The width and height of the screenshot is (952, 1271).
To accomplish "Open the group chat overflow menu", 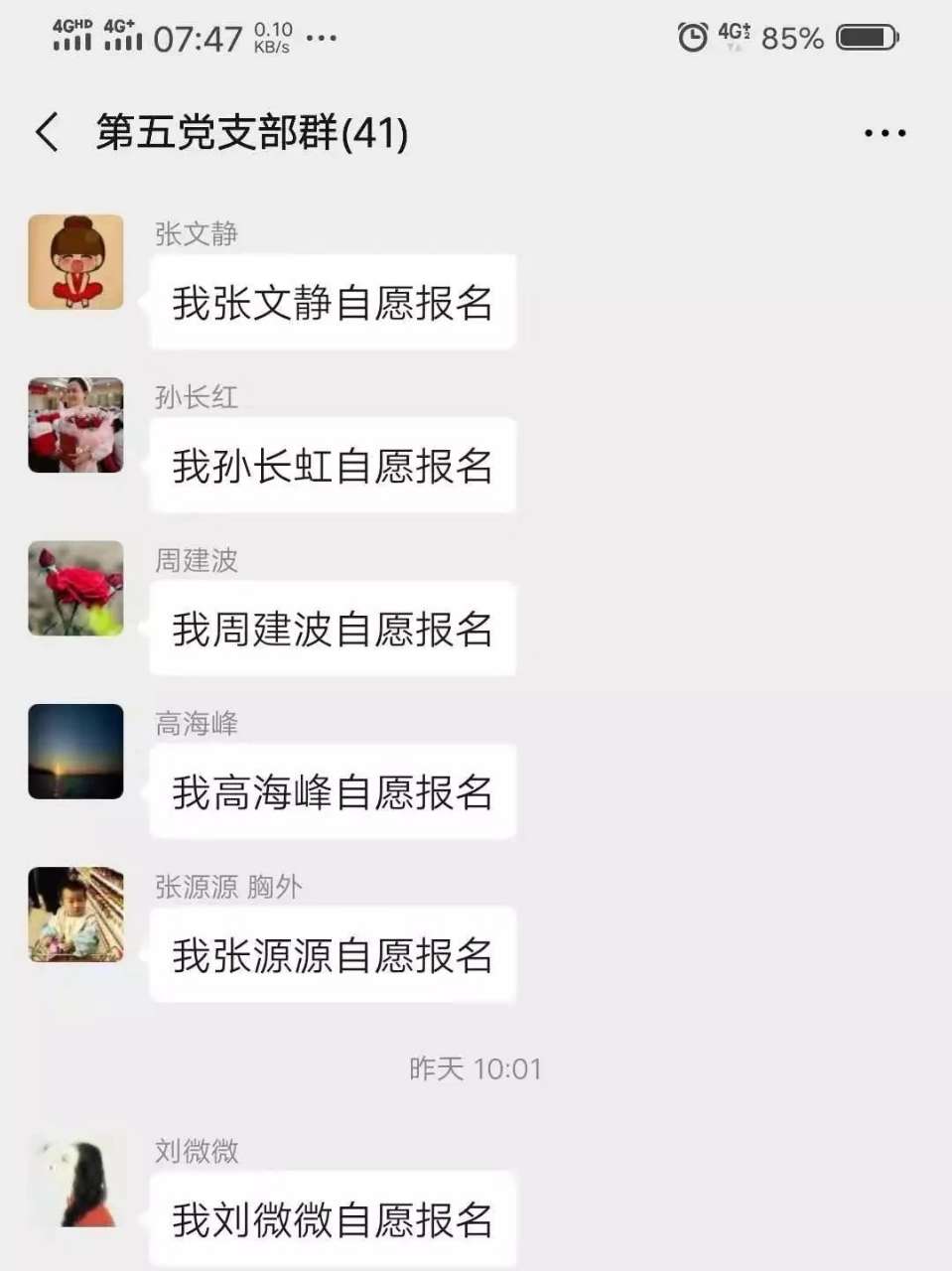I will coord(884,133).
